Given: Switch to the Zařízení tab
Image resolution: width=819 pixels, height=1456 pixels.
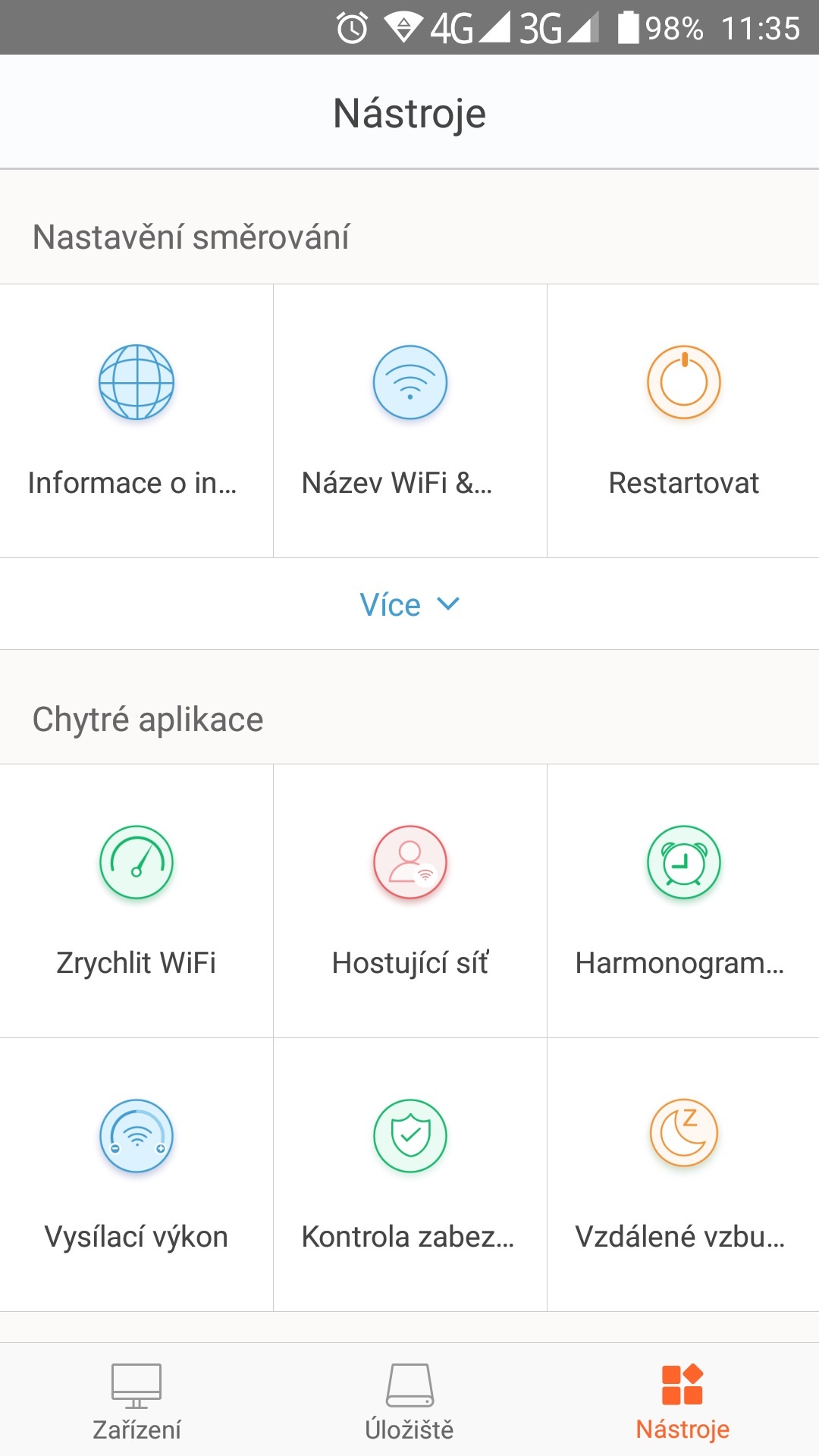Looking at the screenshot, I should tap(136, 1401).
